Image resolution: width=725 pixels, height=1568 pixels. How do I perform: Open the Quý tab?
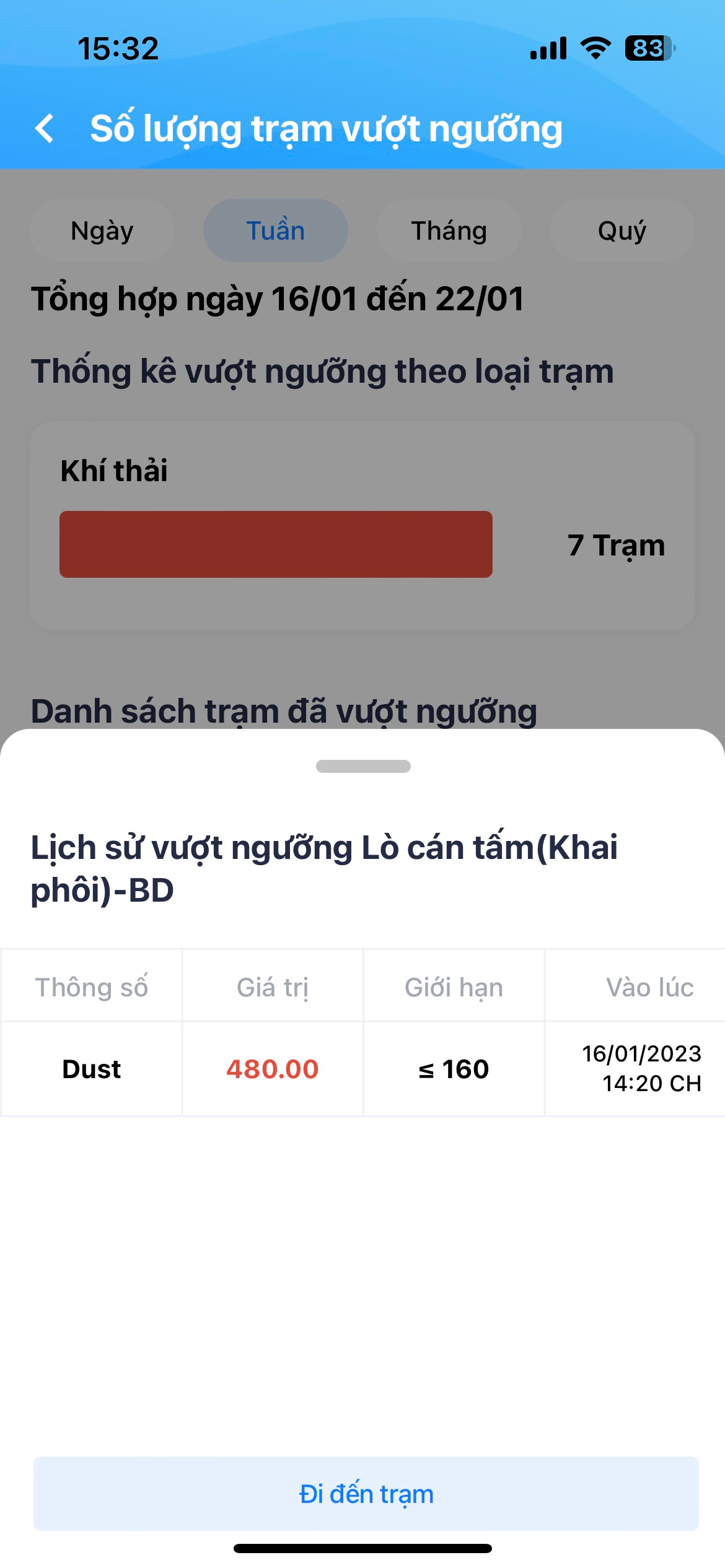coord(622,230)
